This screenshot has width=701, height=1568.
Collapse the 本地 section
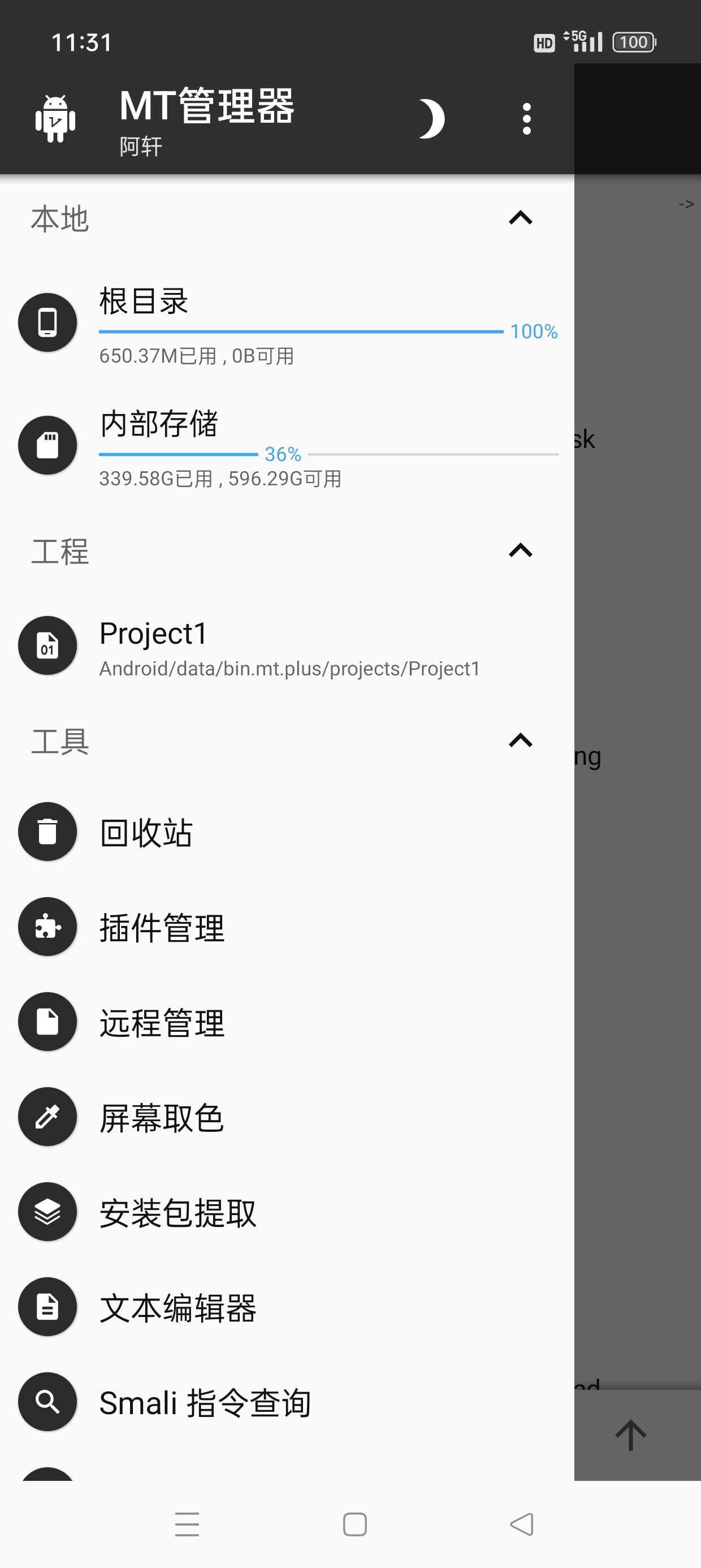[520, 218]
